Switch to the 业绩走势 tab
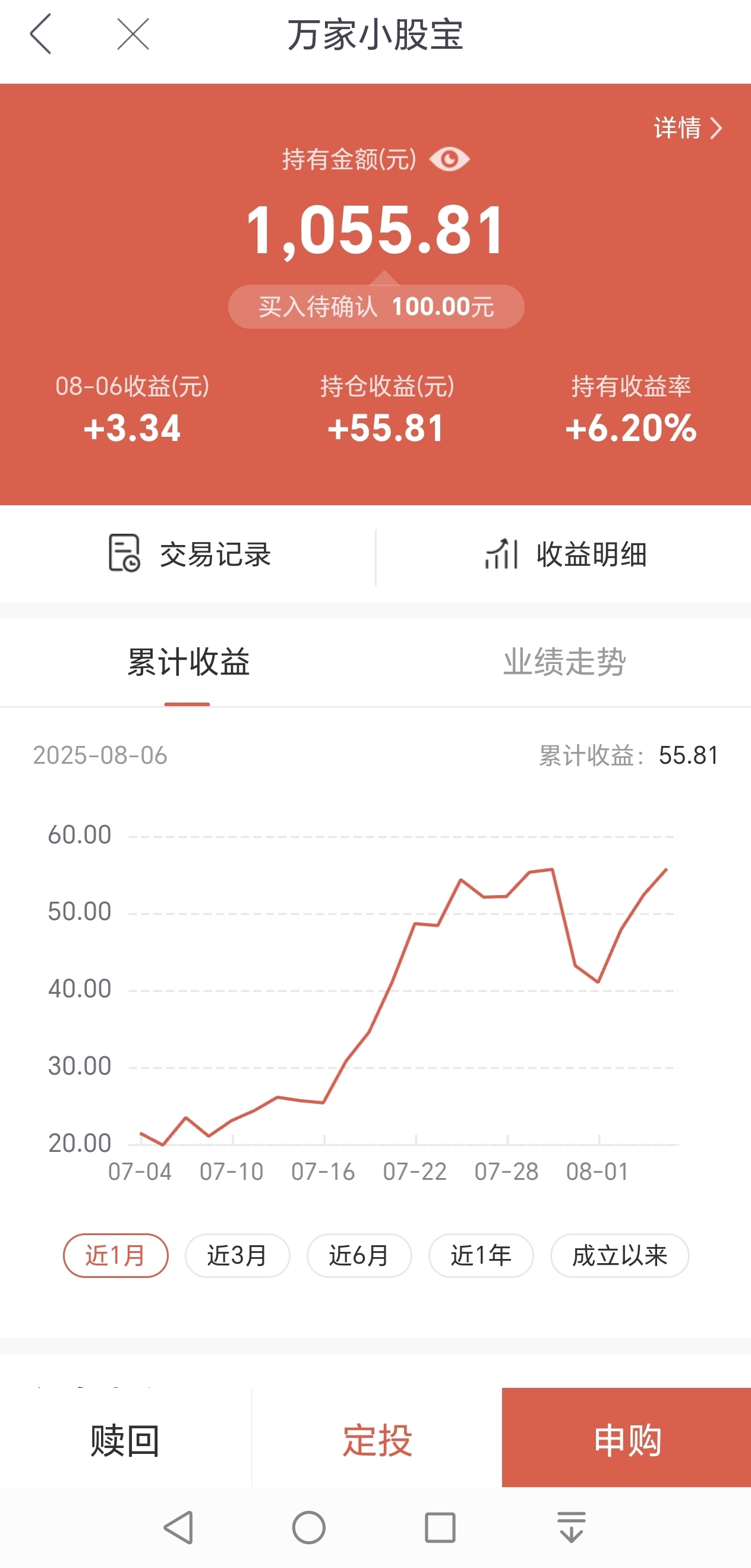 pyautogui.click(x=564, y=662)
